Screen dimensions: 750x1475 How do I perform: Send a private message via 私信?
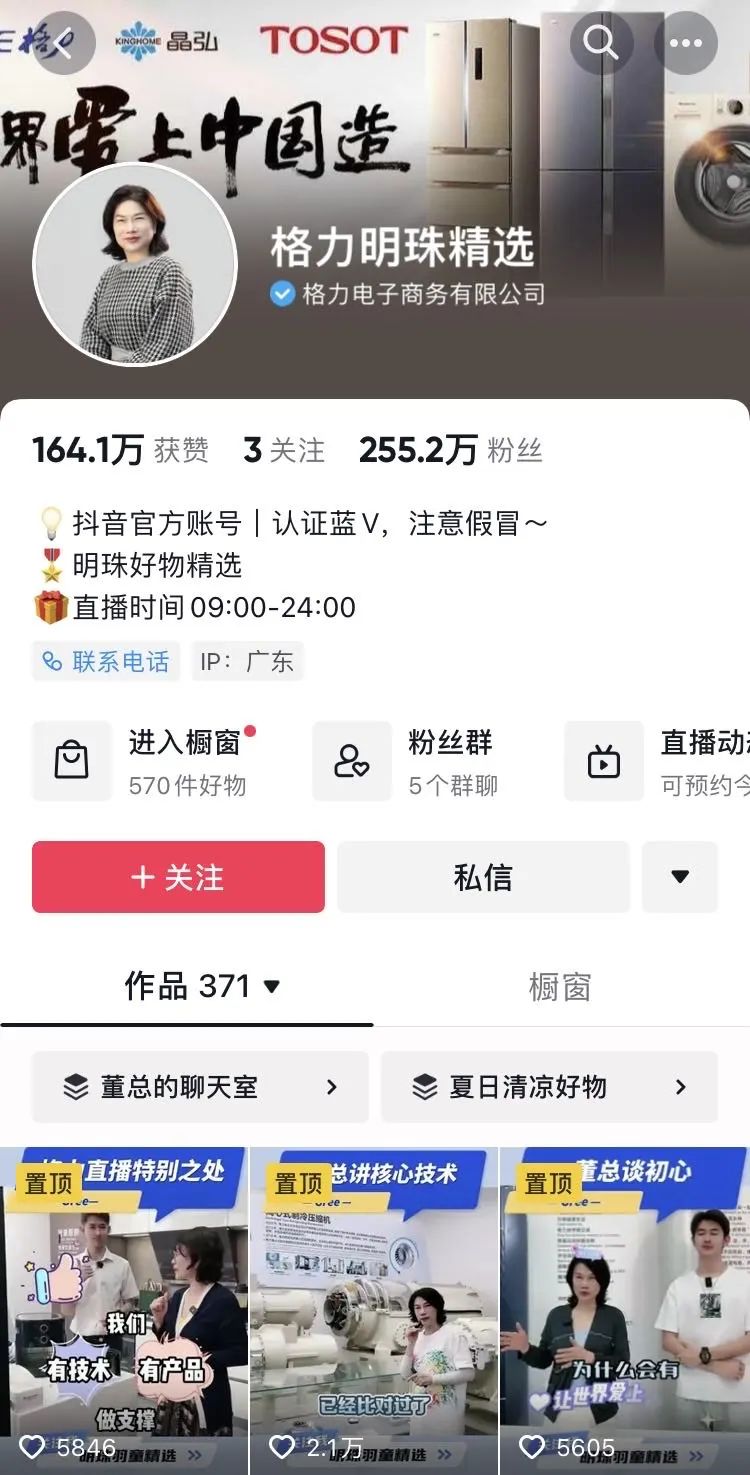pos(483,877)
